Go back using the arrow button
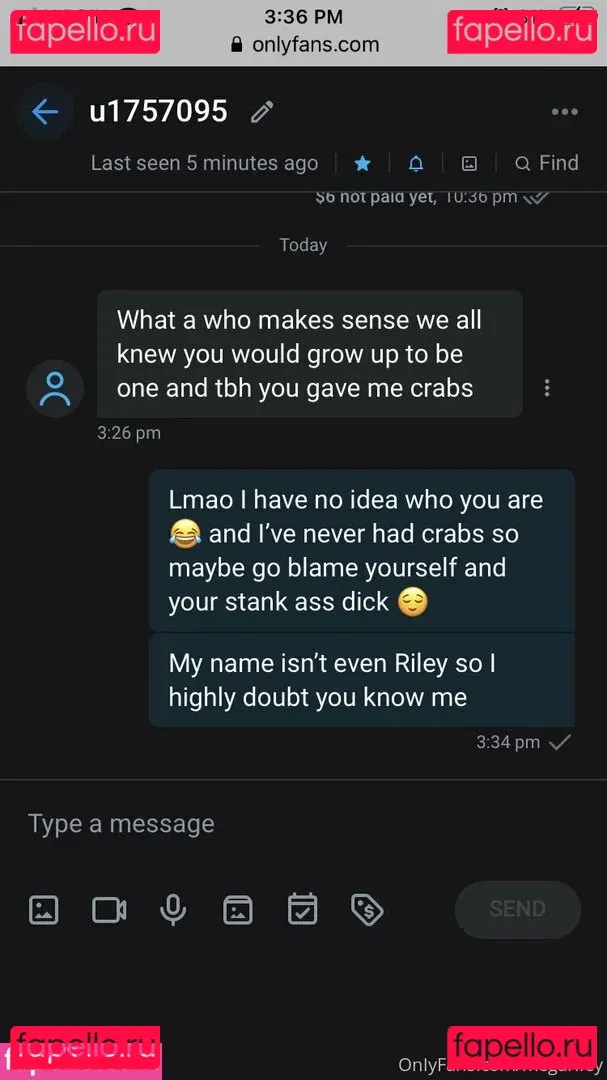The height and width of the screenshot is (1080, 607). pyautogui.click(x=45, y=111)
